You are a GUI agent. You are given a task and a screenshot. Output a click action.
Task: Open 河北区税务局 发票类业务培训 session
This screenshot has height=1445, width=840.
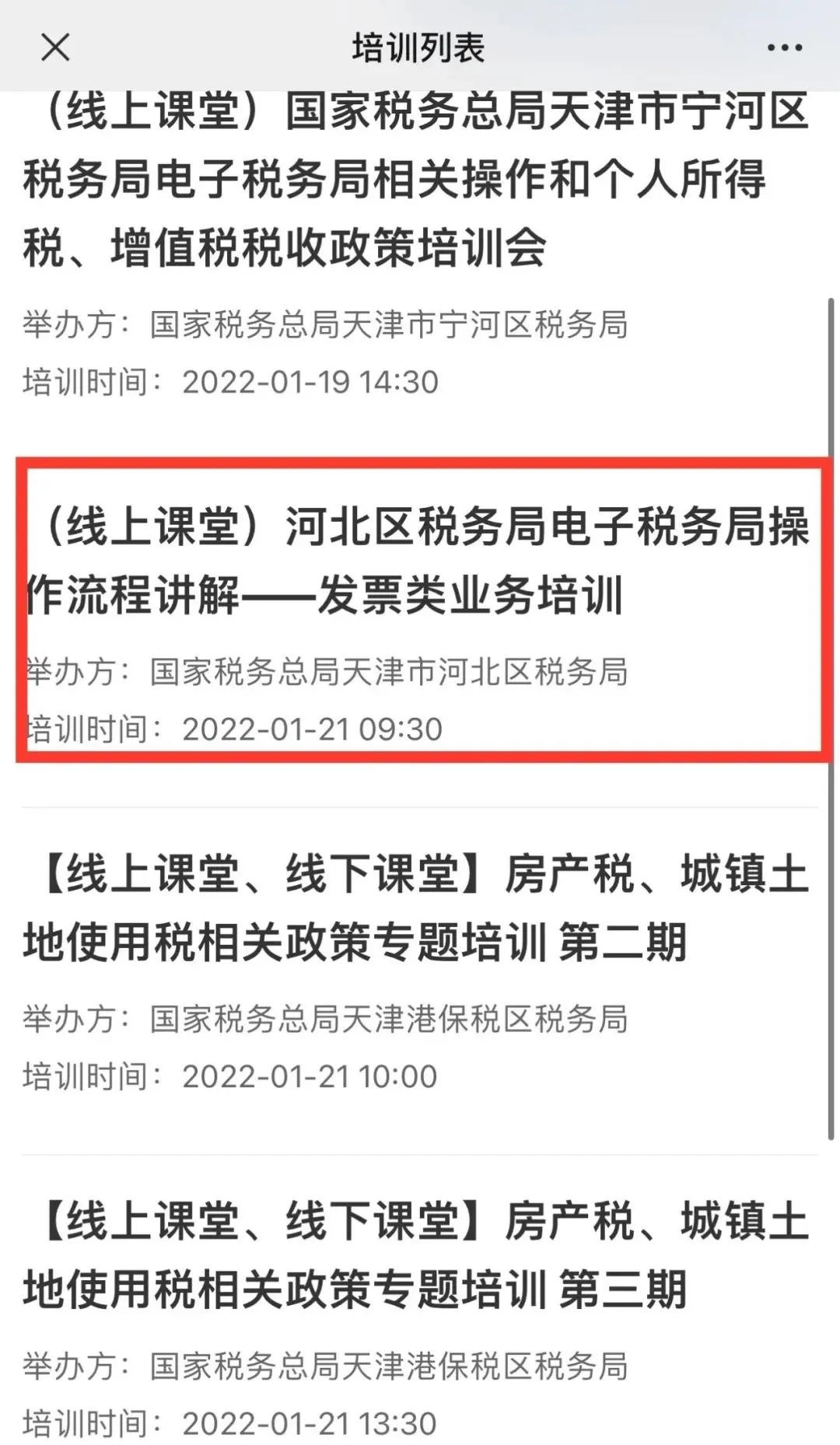point(420,611)
